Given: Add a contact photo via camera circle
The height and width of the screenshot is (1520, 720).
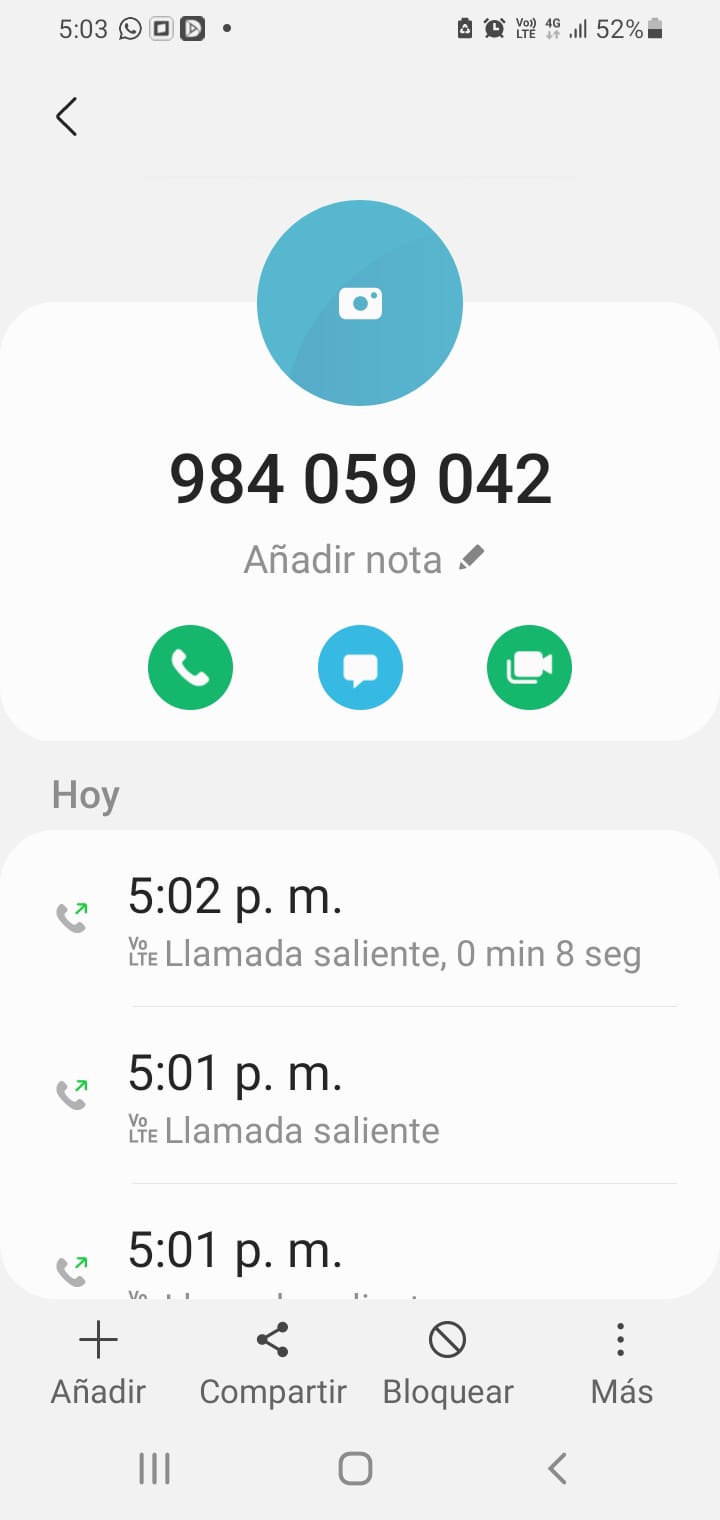Looking at the screenshot, I should point(360,303).
